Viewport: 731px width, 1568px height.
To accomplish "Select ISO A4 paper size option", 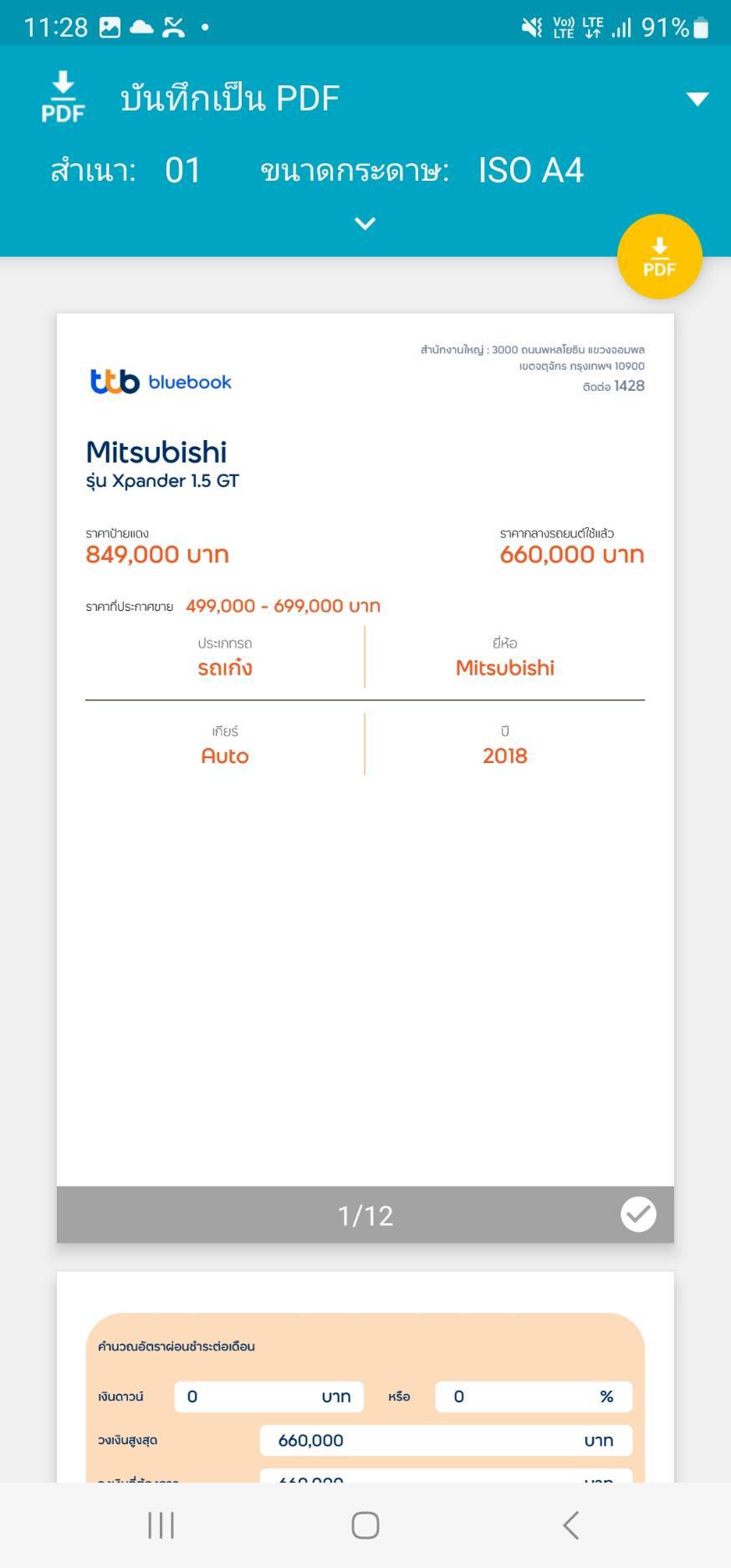I will pos(530,171).
